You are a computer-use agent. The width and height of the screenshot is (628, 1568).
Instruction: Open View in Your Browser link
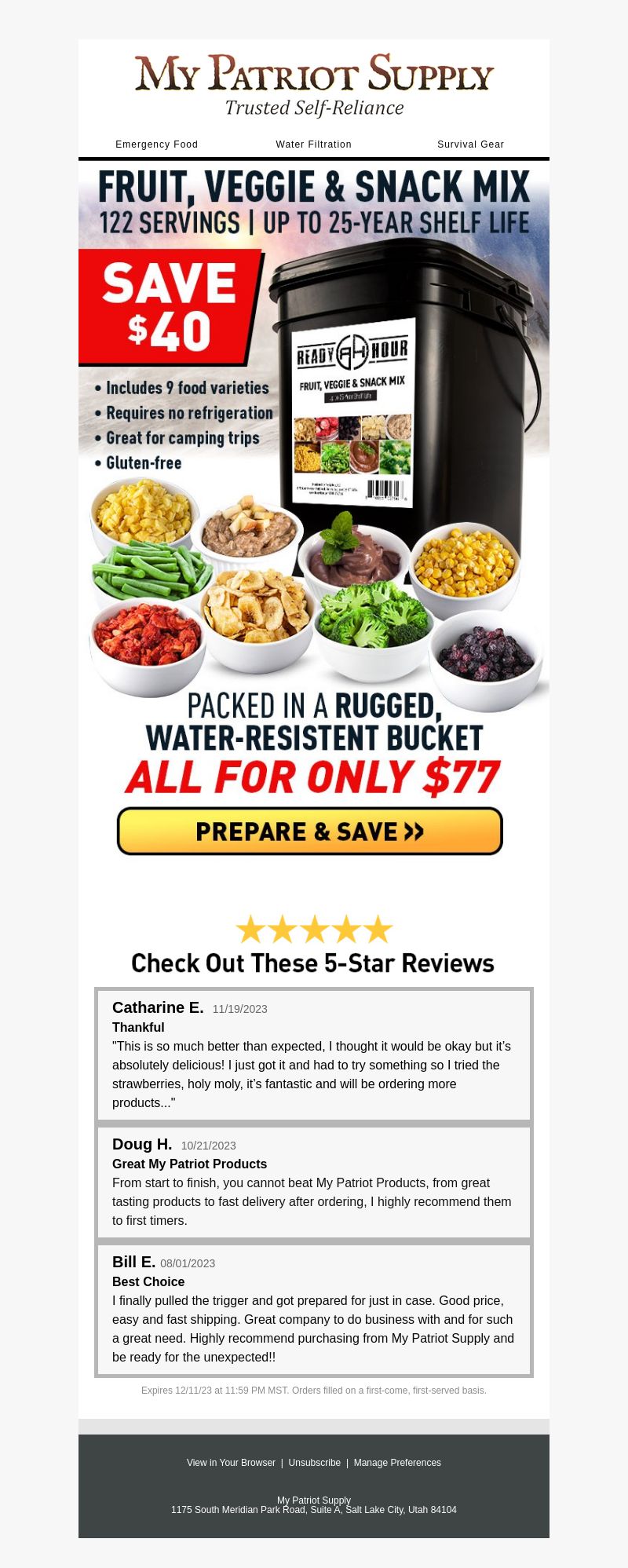pos(231,1463)
